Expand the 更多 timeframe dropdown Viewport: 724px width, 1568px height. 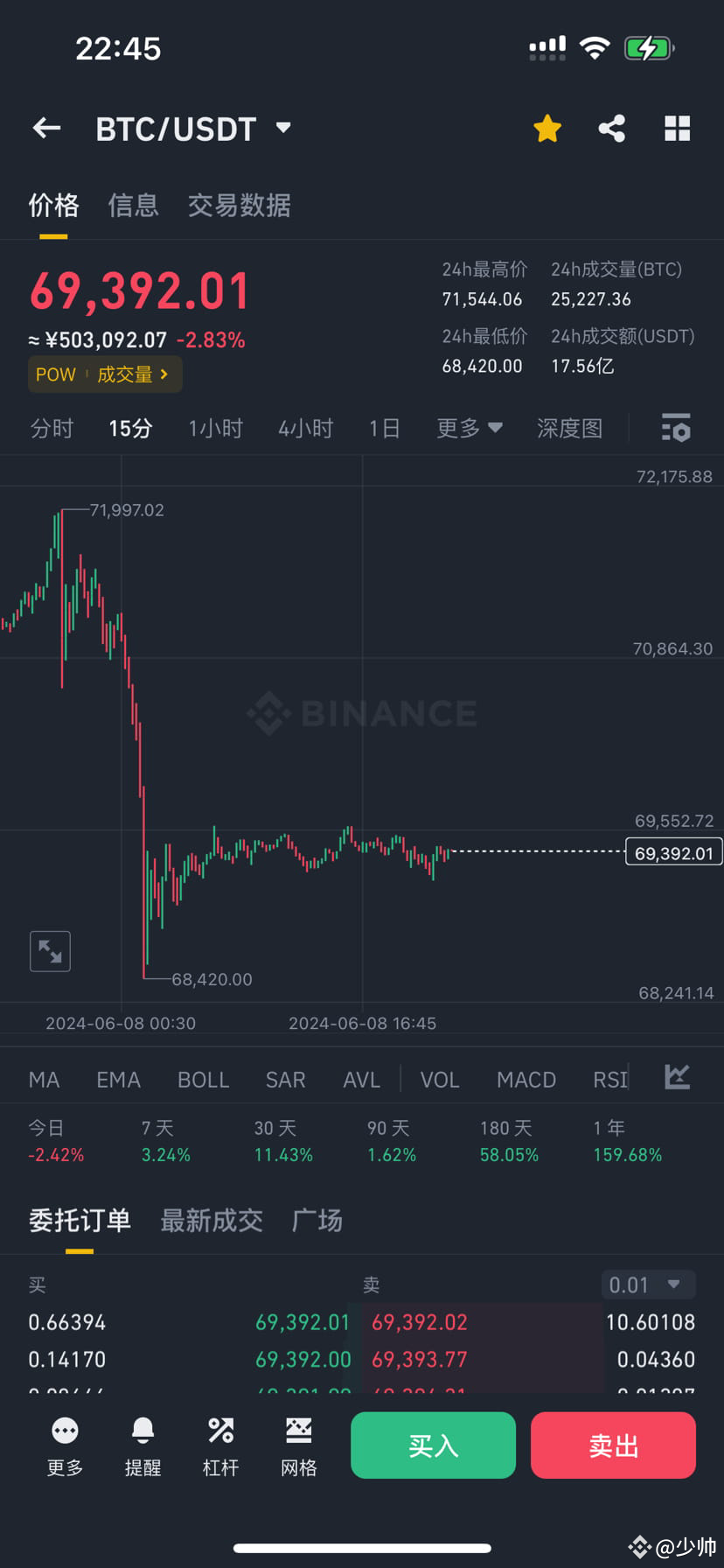(x=469, y=428)
